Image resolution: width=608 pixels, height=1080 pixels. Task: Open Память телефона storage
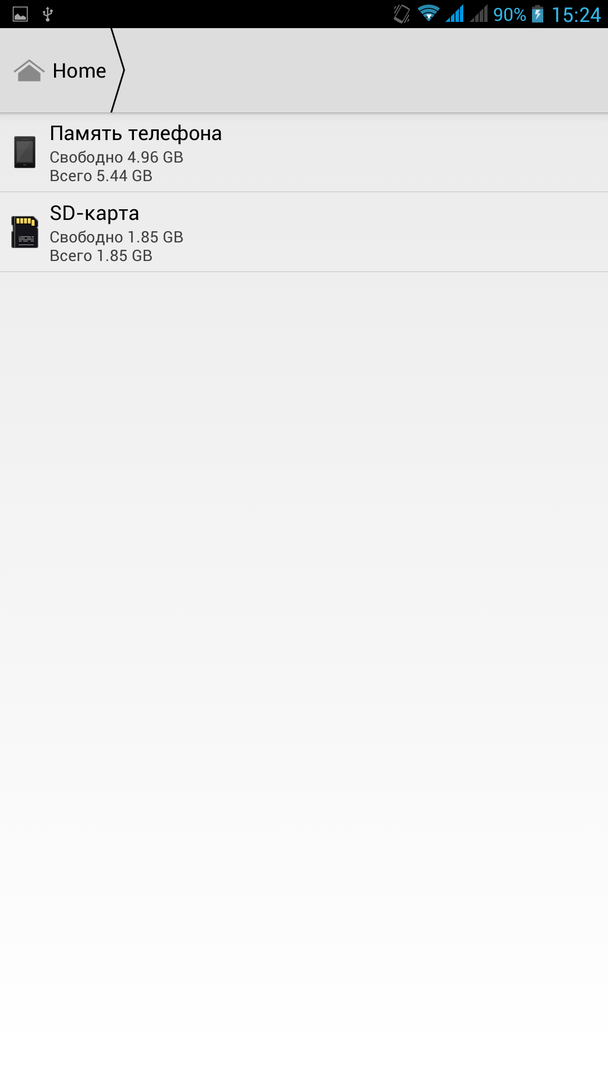[303, 153]
